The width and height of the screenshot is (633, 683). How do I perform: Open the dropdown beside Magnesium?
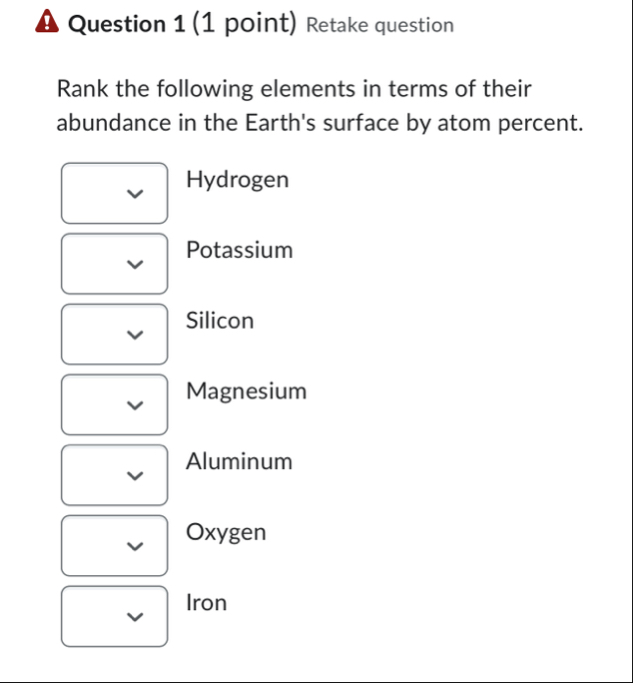[x=115, y=404]
